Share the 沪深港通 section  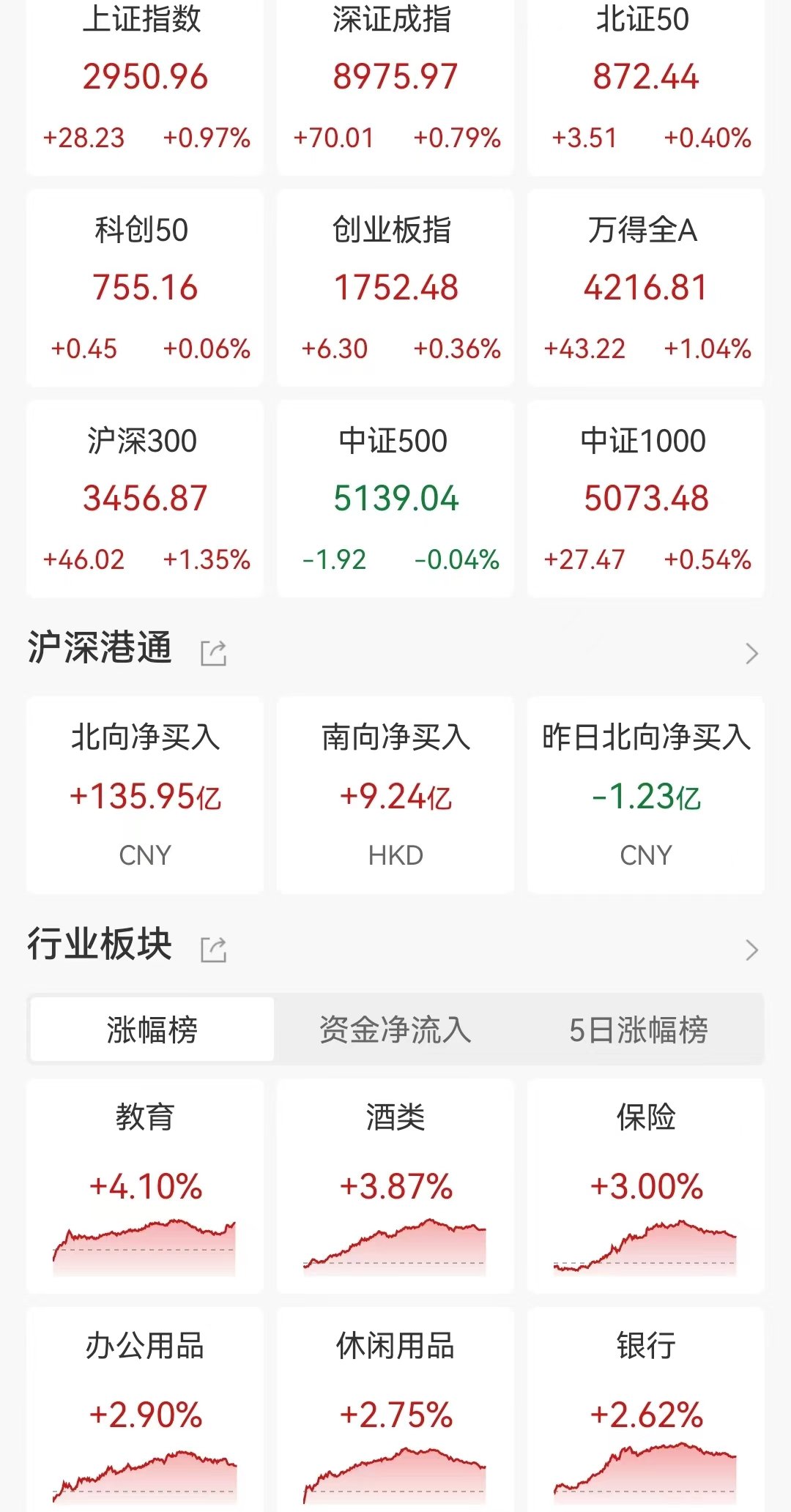pos(213,652)
